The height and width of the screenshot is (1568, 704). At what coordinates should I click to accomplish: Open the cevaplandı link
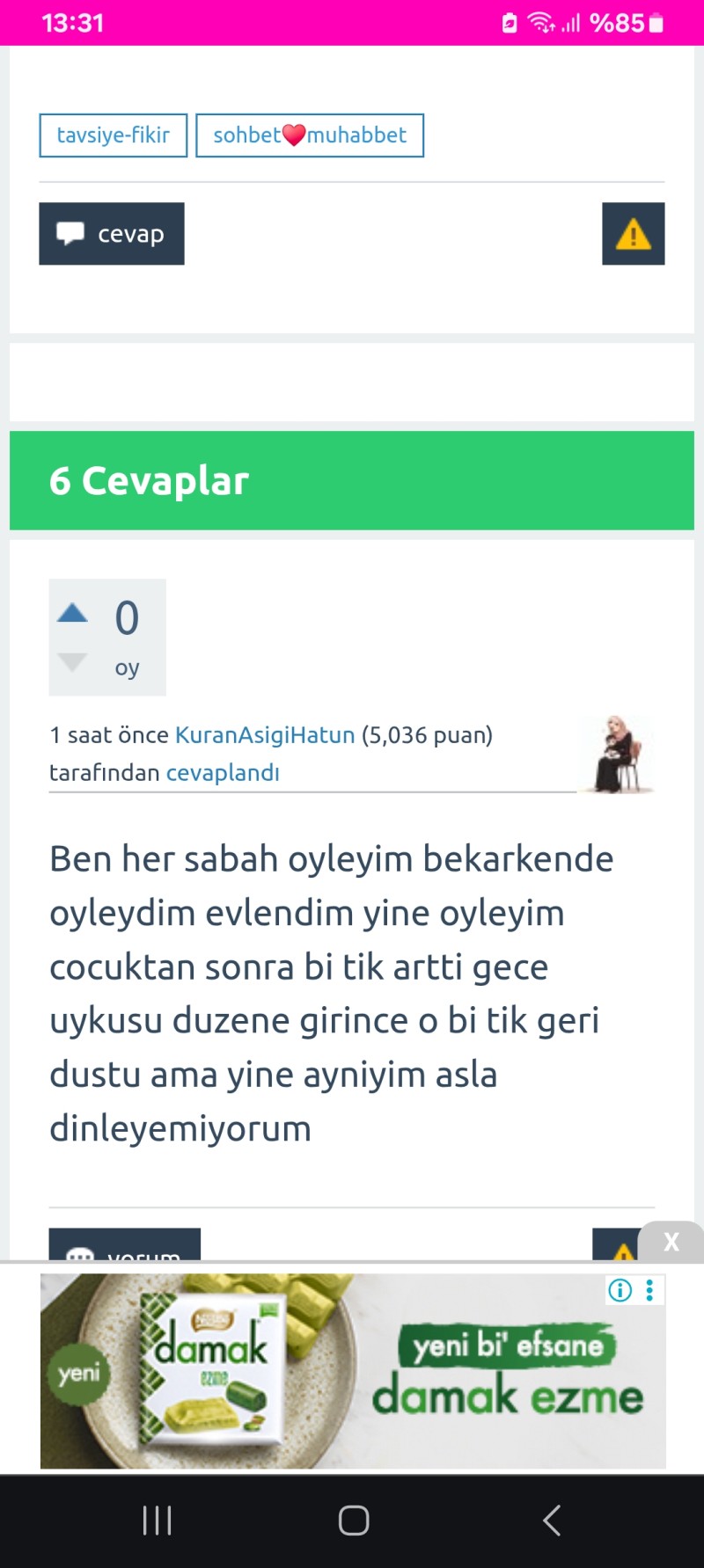(223, 773)
